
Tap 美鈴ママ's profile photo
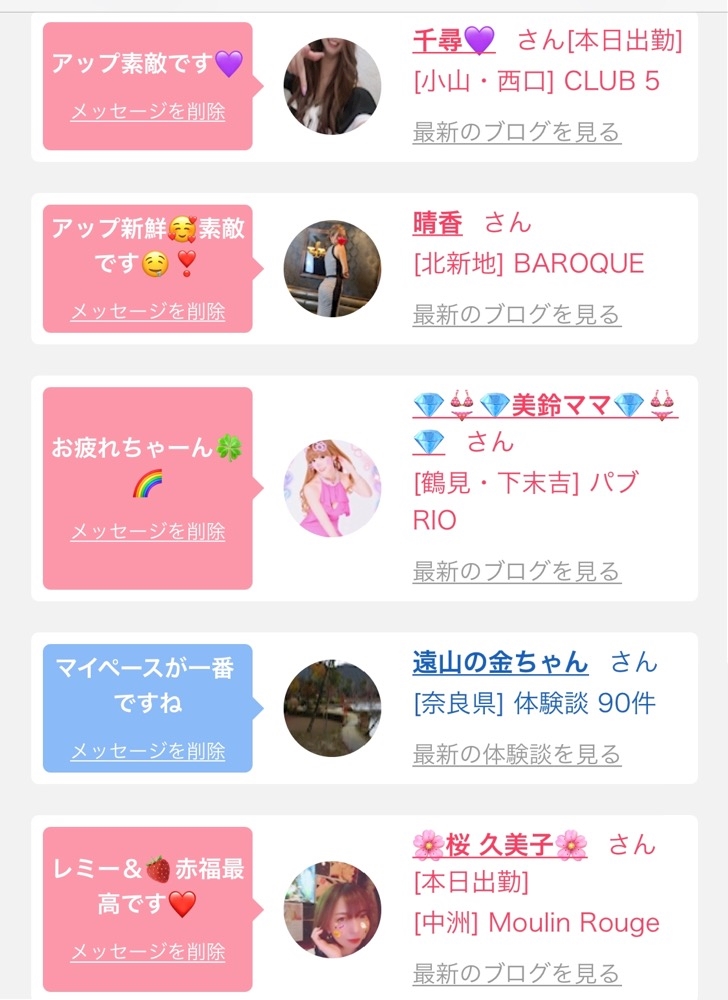point(332,488)
